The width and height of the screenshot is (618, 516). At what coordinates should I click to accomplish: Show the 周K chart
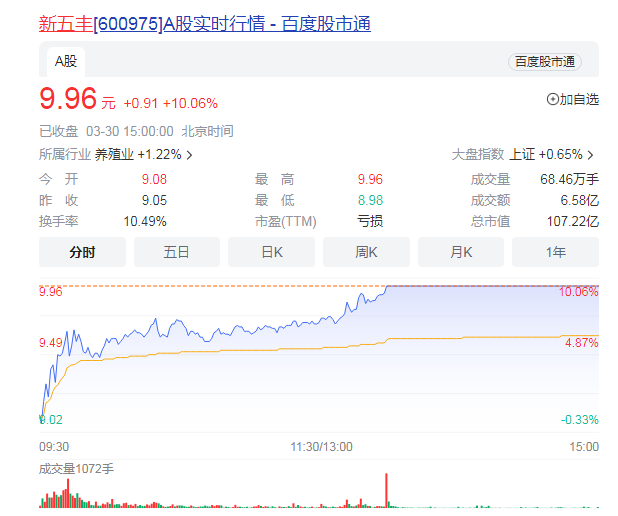tap(366, 252)
